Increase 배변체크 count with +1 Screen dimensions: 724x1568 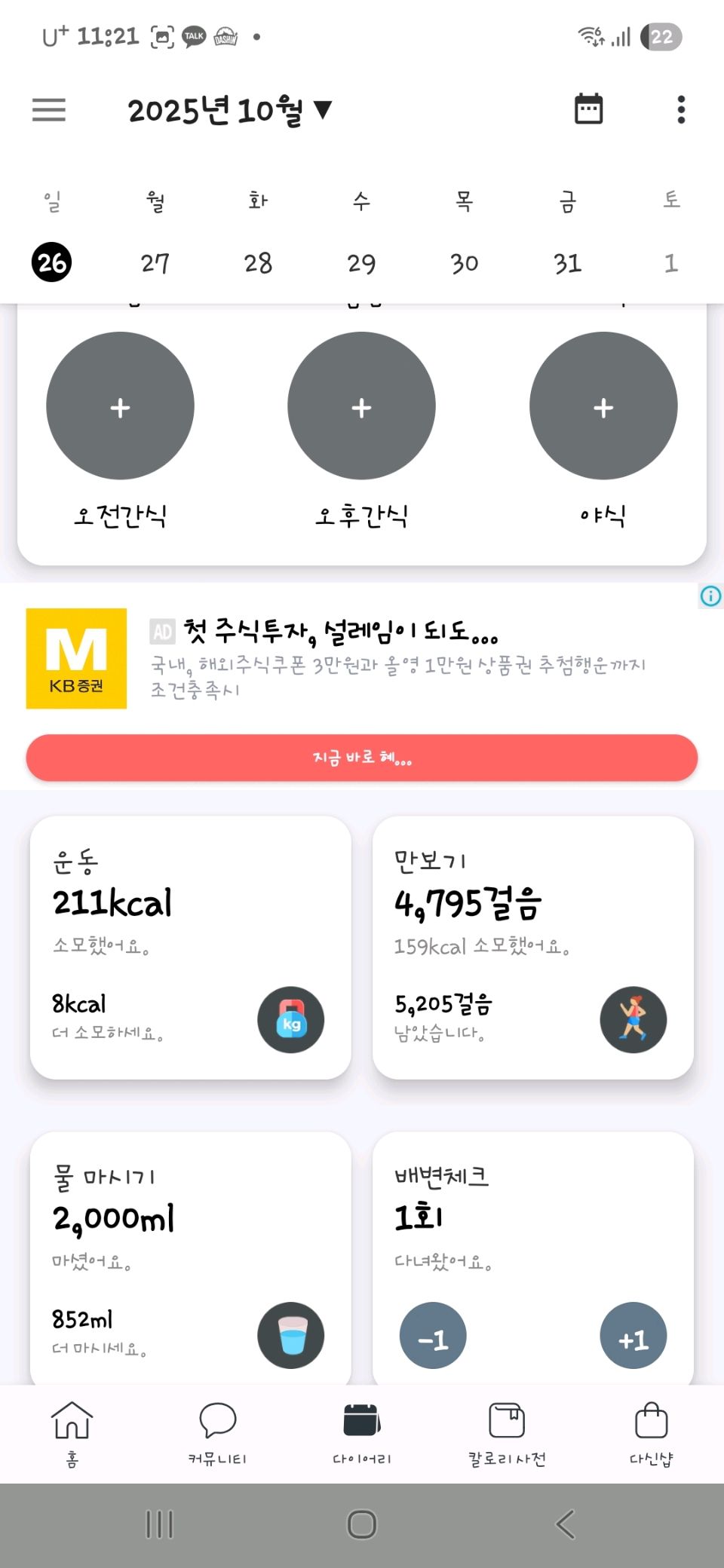(633, 1335)
